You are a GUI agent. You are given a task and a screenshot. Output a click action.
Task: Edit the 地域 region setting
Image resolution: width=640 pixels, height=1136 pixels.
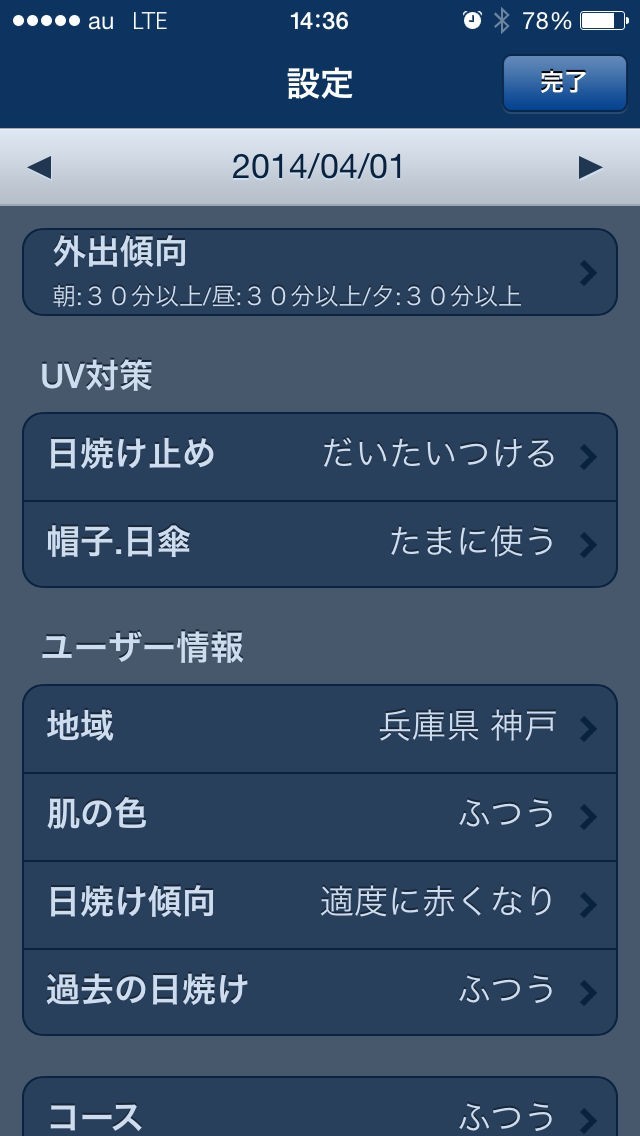(x=320, y=728)
